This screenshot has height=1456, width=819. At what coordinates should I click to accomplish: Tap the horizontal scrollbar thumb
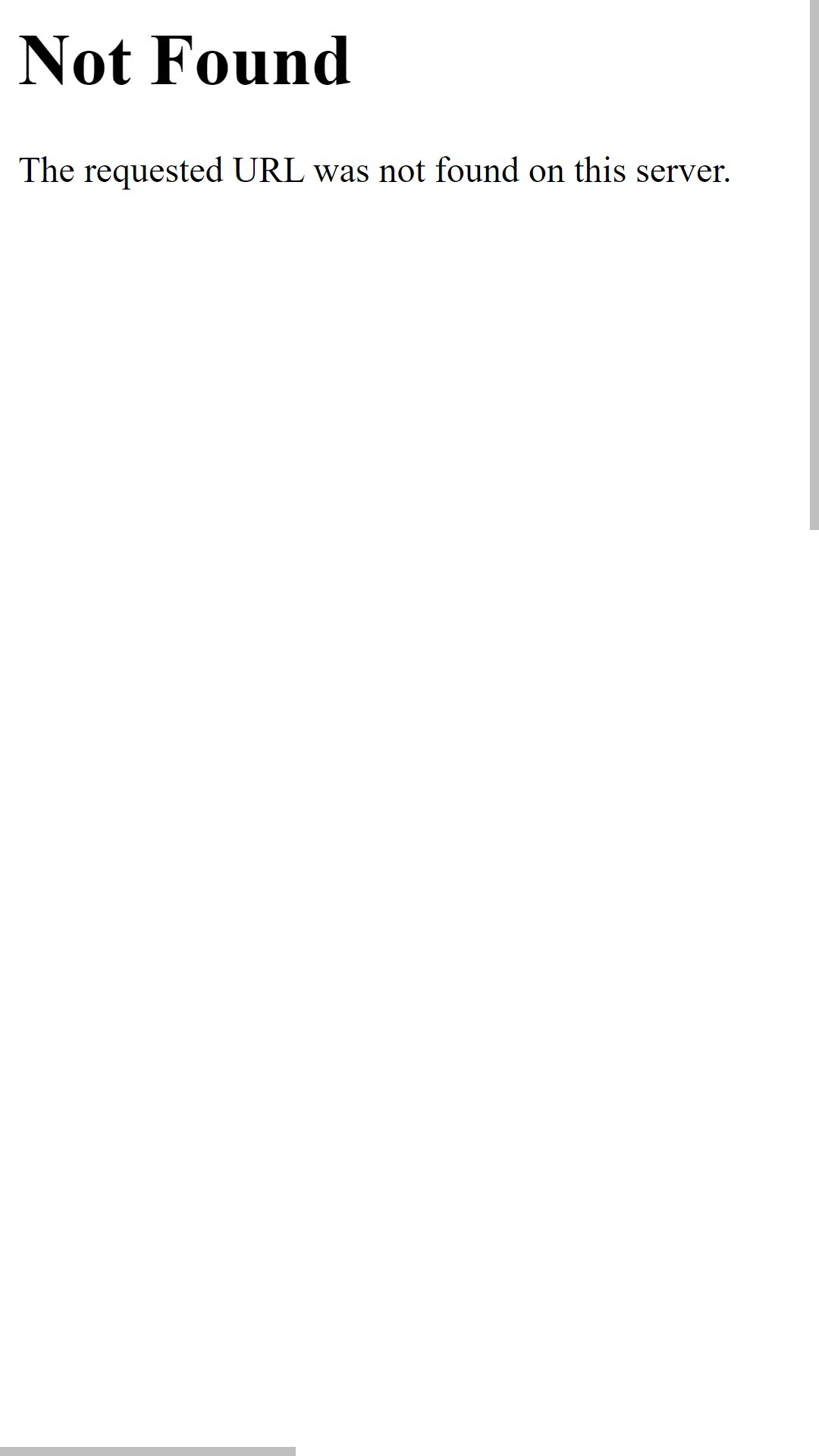(148, 1451)
